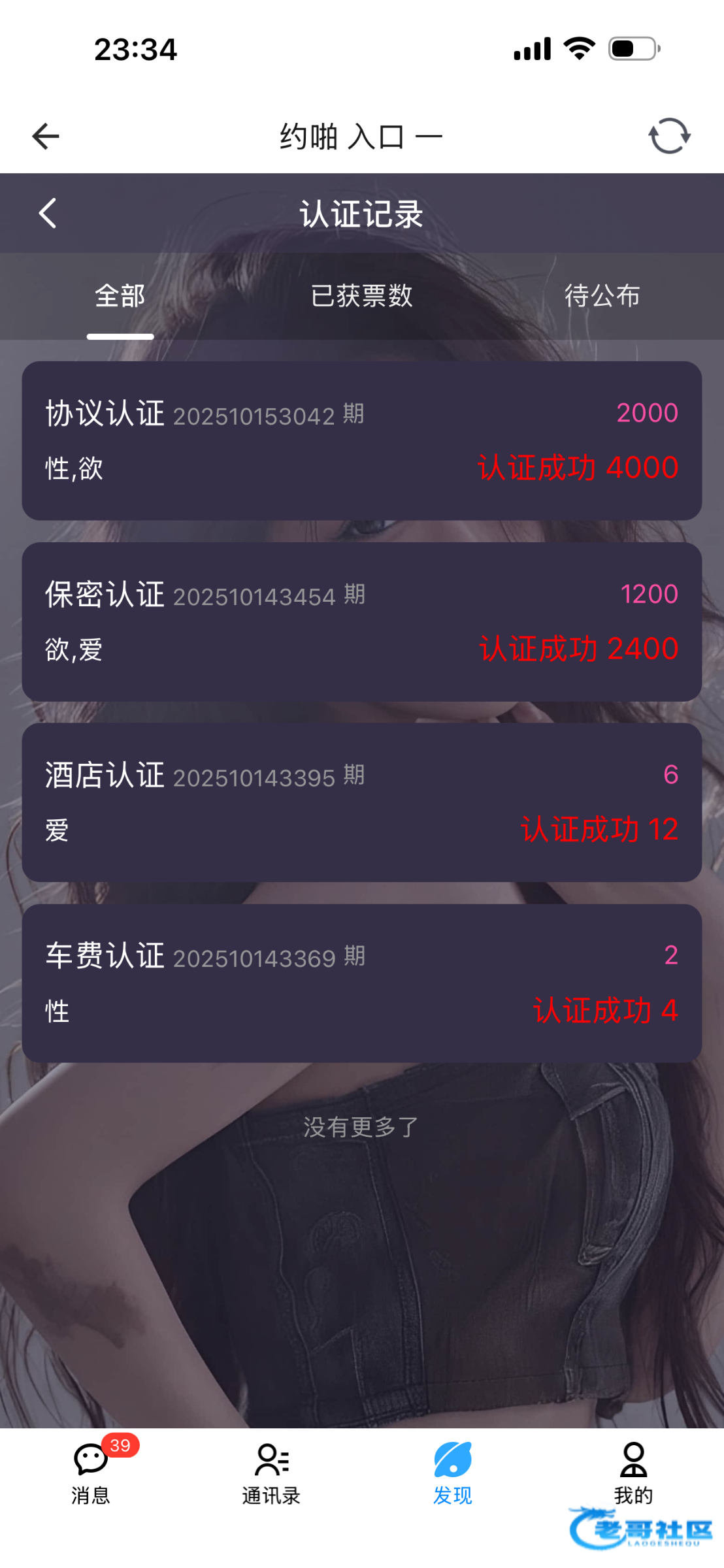Image resolution: width=724 pixels, height=1568 pixels.
Task: Switch to the 已获票数 tab
Action: (361, 296)
